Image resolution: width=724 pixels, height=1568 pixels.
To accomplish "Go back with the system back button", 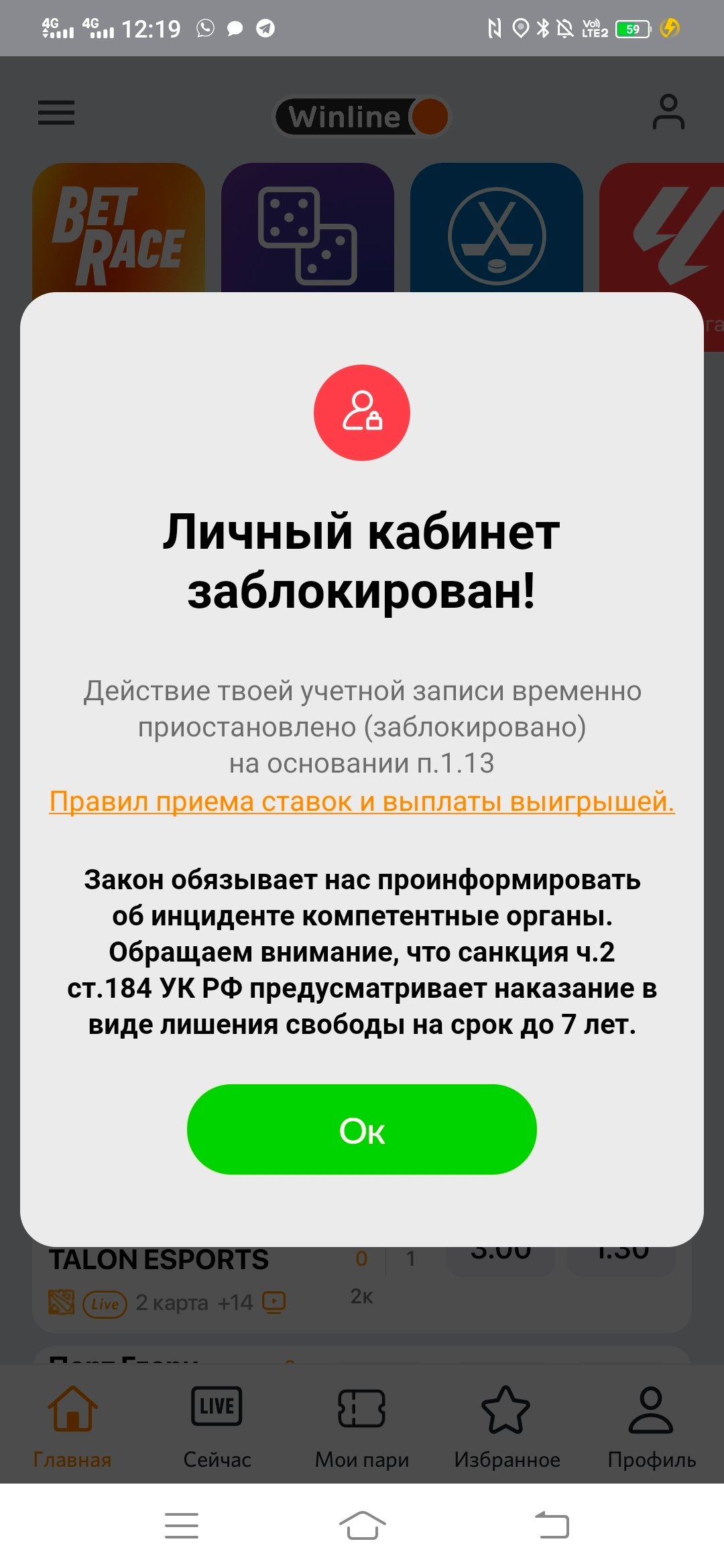I will [552, 1526].
